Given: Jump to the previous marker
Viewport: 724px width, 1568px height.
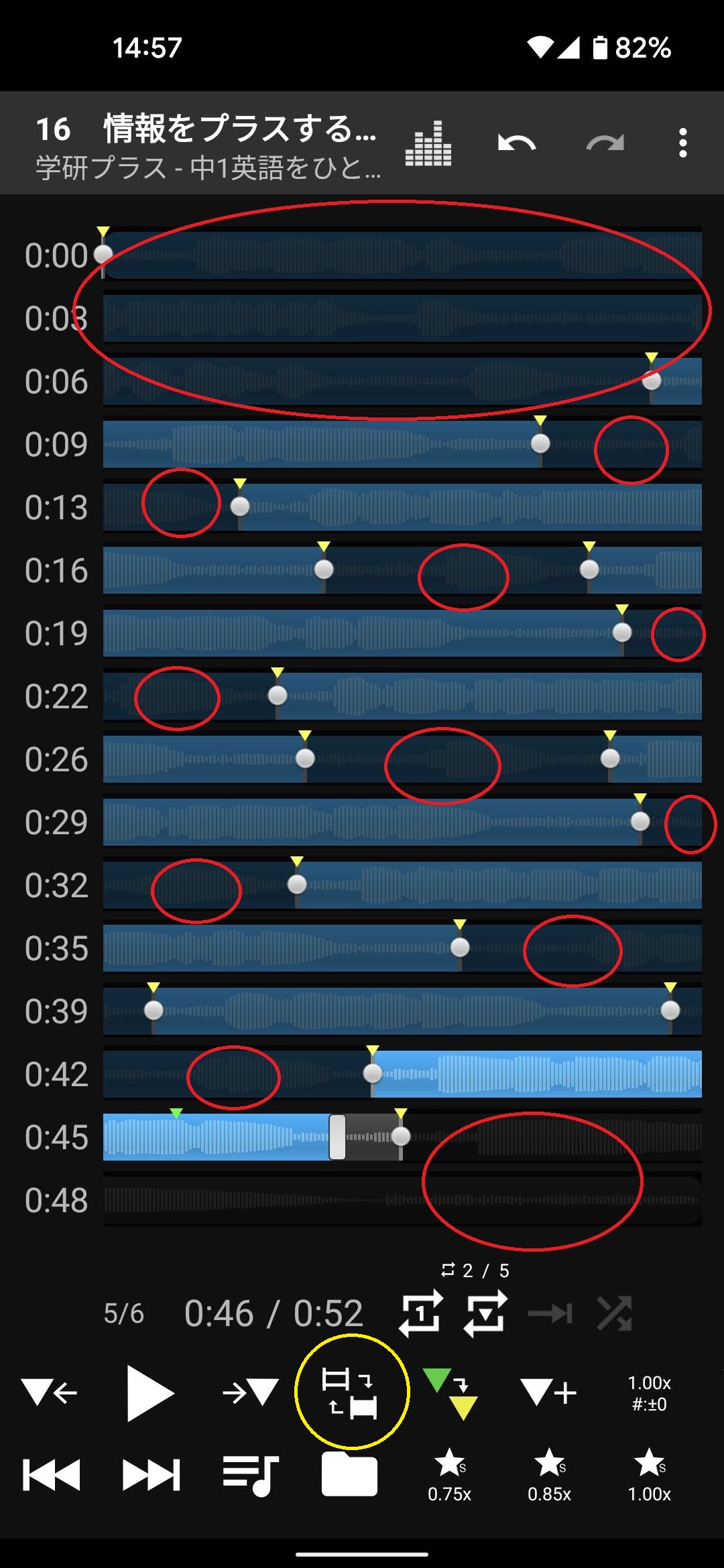Looking at the screenshot, I should (50, 1394).
